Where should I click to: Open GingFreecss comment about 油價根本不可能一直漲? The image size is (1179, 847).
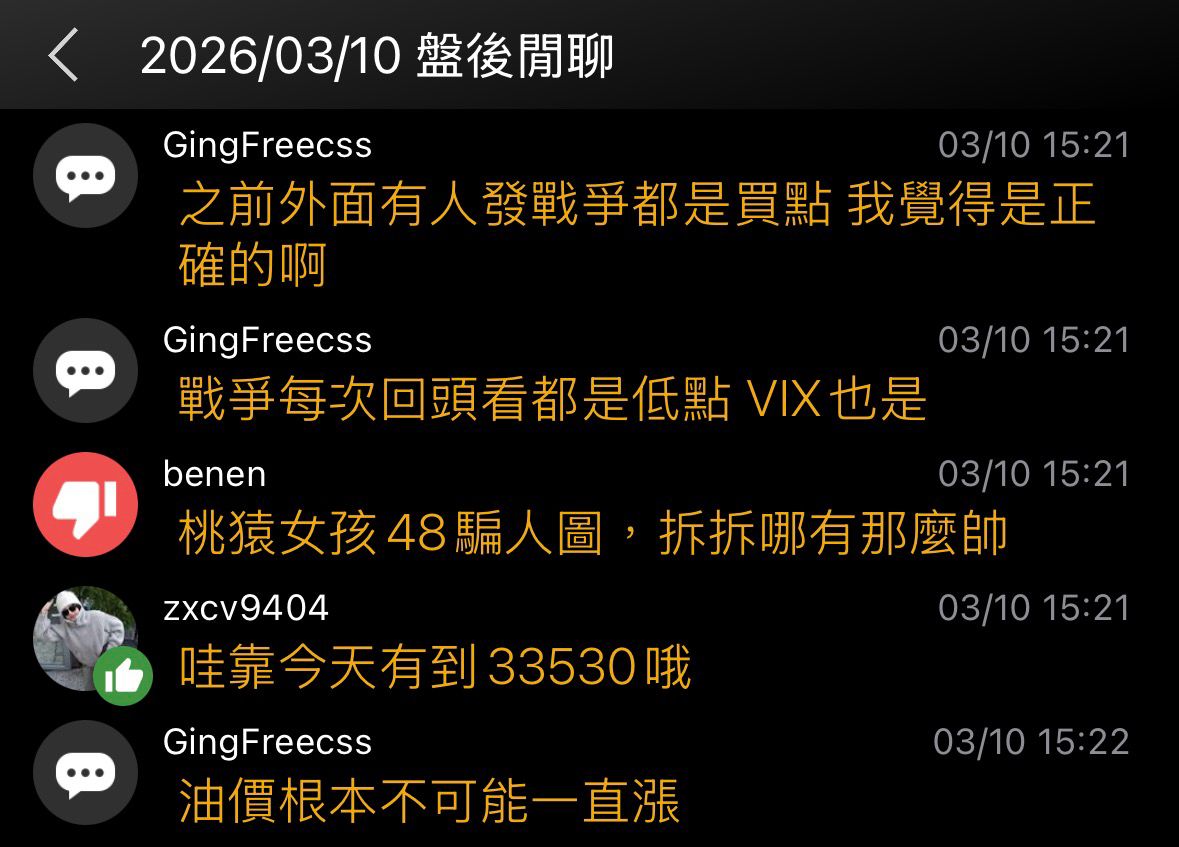coord(430,802)
